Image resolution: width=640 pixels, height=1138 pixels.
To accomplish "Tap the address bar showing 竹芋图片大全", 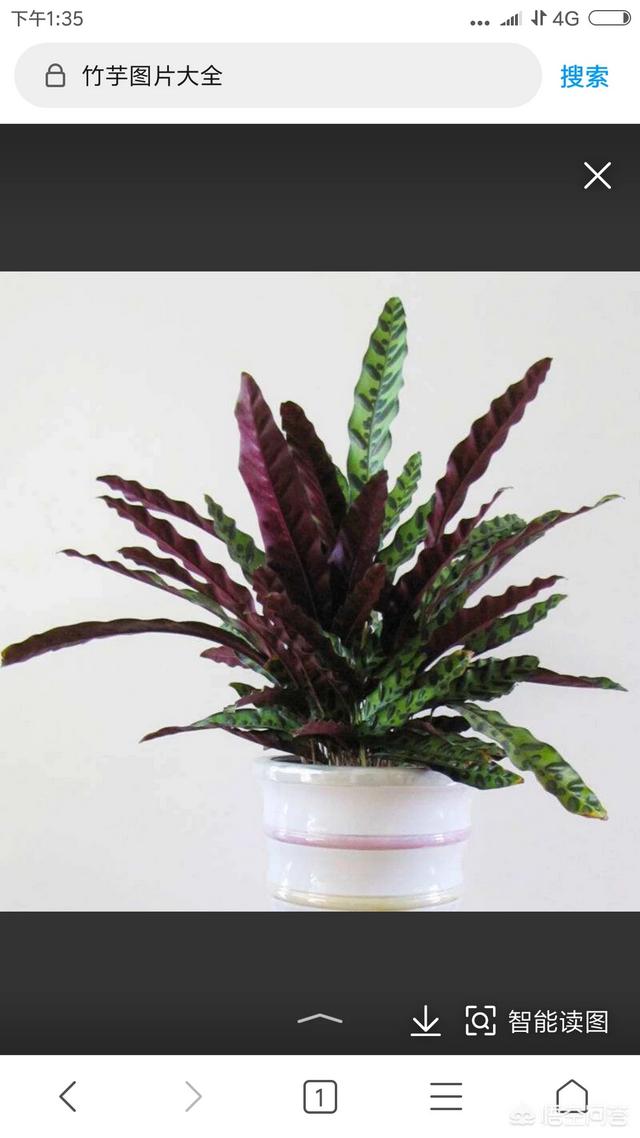I will 278,75.
